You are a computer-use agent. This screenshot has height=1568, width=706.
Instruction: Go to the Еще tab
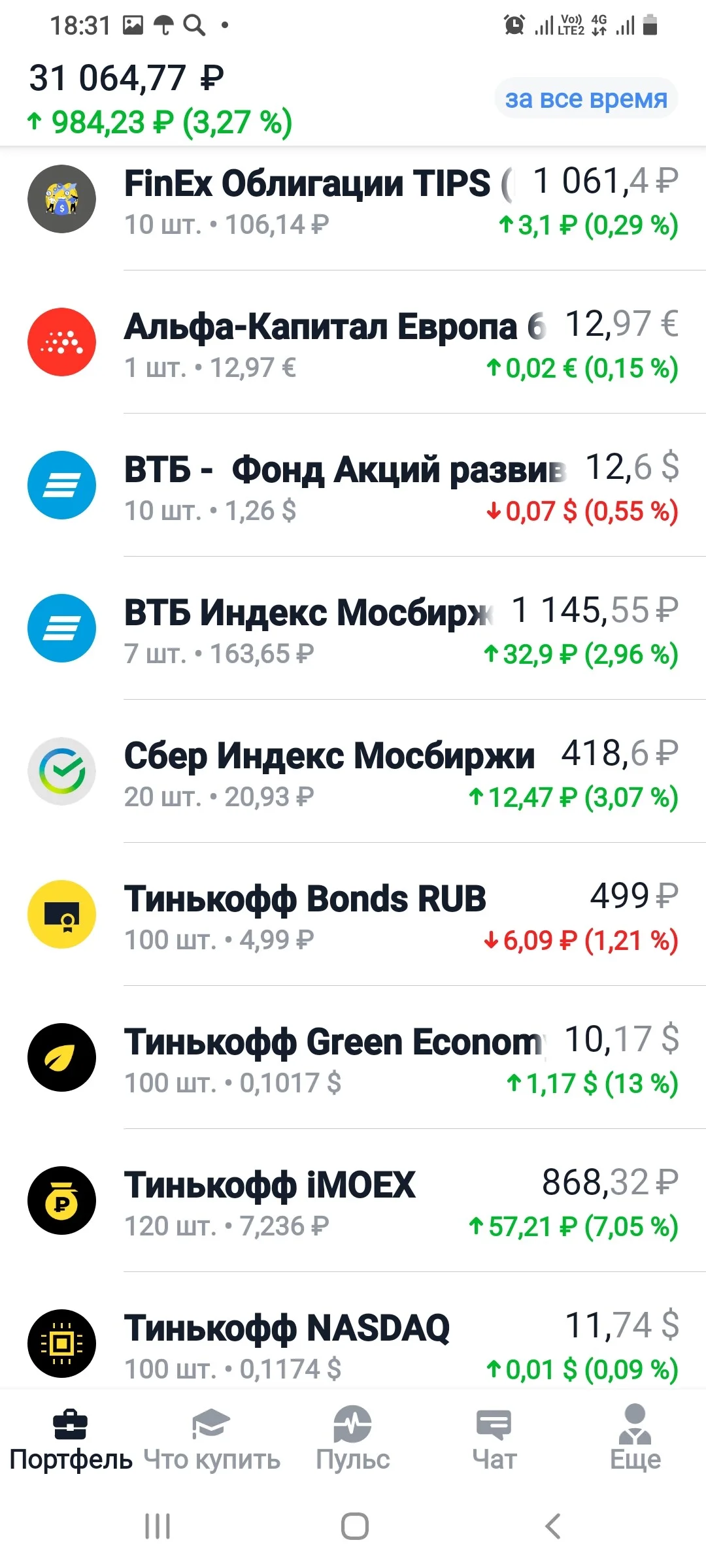pos(635,1441)
